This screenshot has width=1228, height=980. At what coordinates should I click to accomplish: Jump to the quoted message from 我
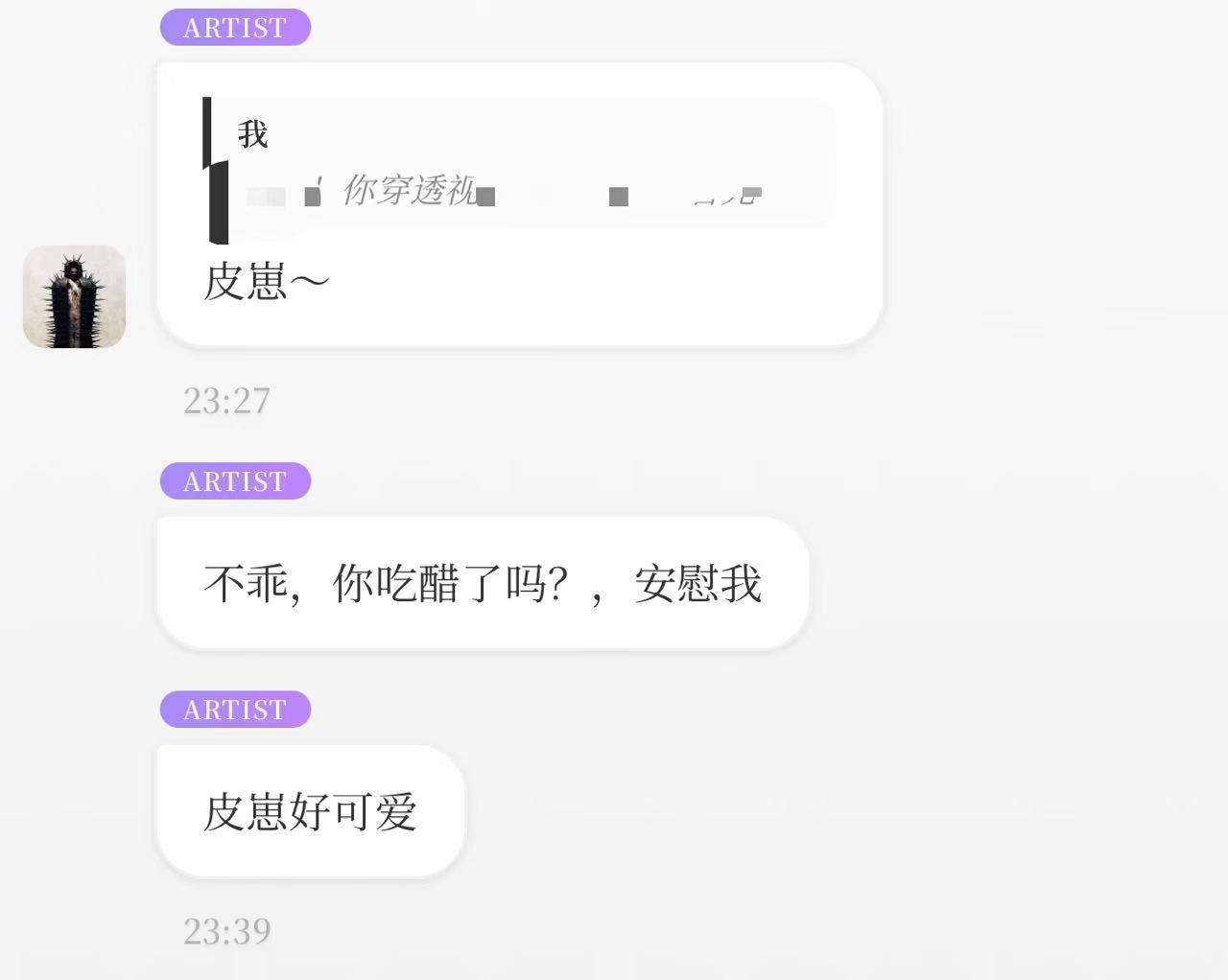coord(519,163)
